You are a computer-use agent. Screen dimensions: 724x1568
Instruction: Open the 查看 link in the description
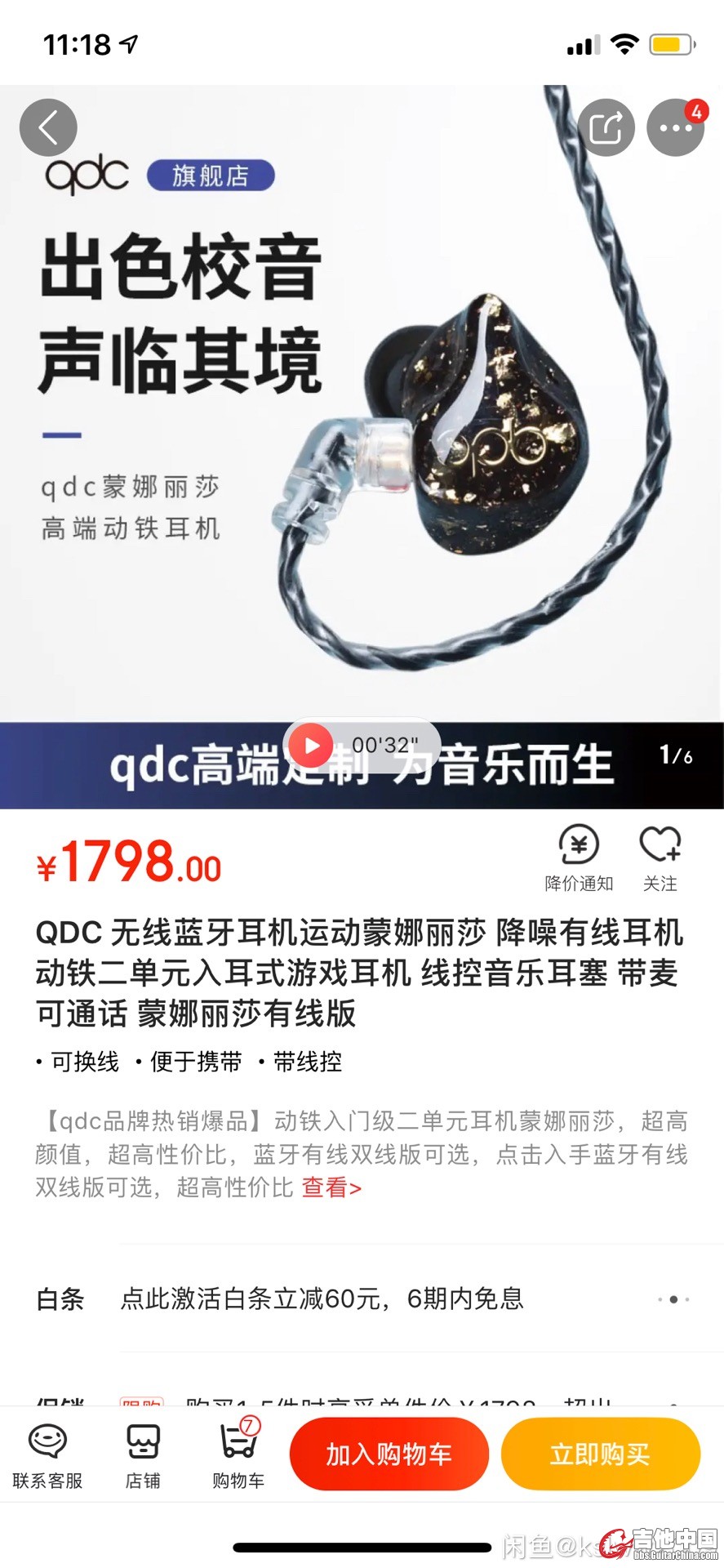[x=331, y=1187]
